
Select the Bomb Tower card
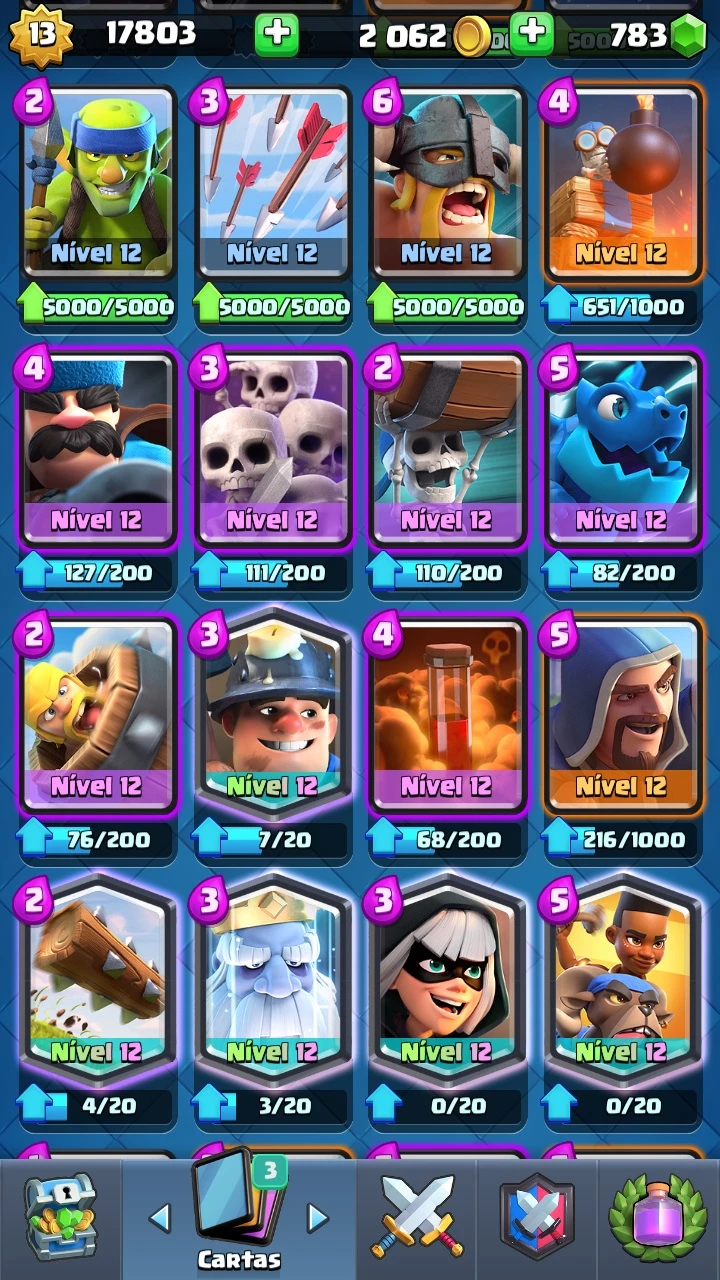[621, 181]
